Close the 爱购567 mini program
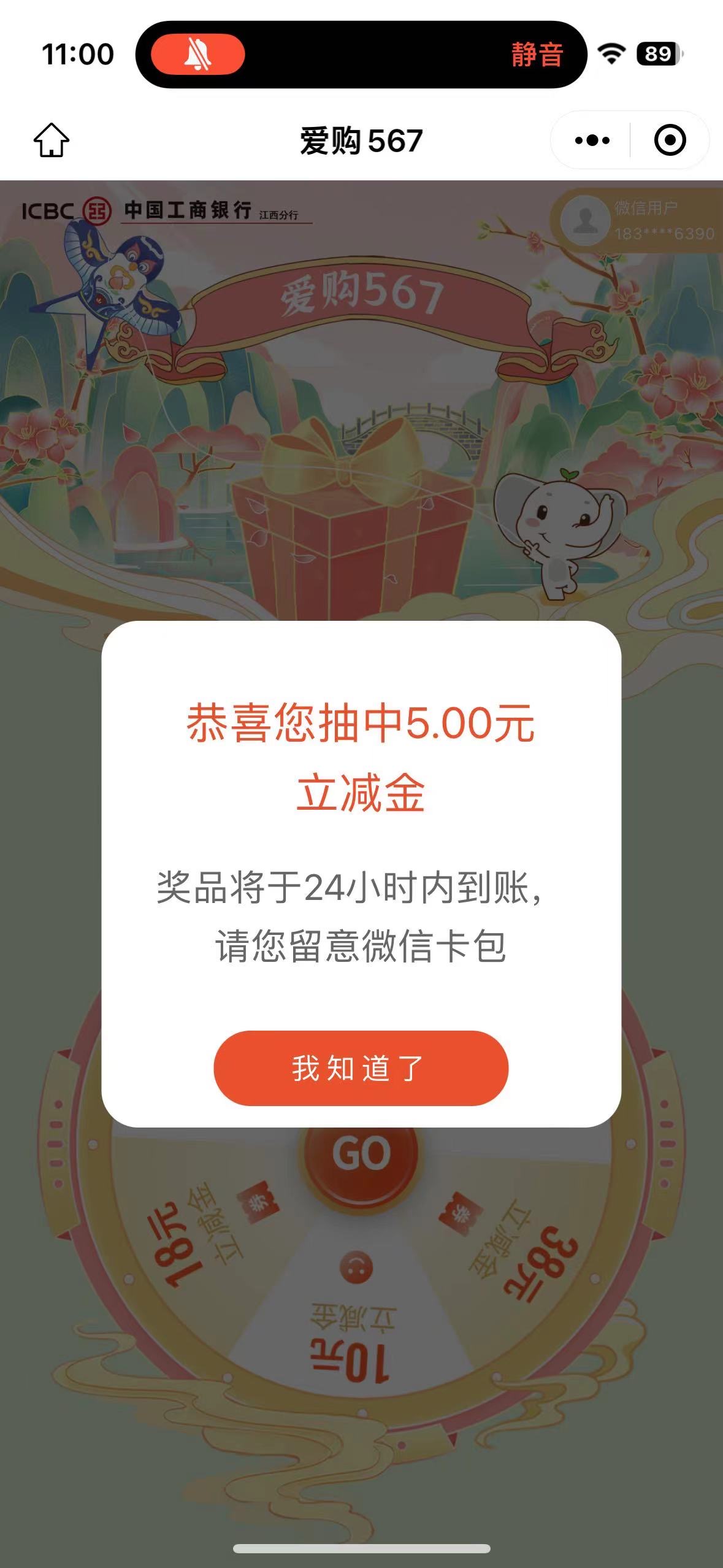The image size is (723, 1568). tap(670, 140)
